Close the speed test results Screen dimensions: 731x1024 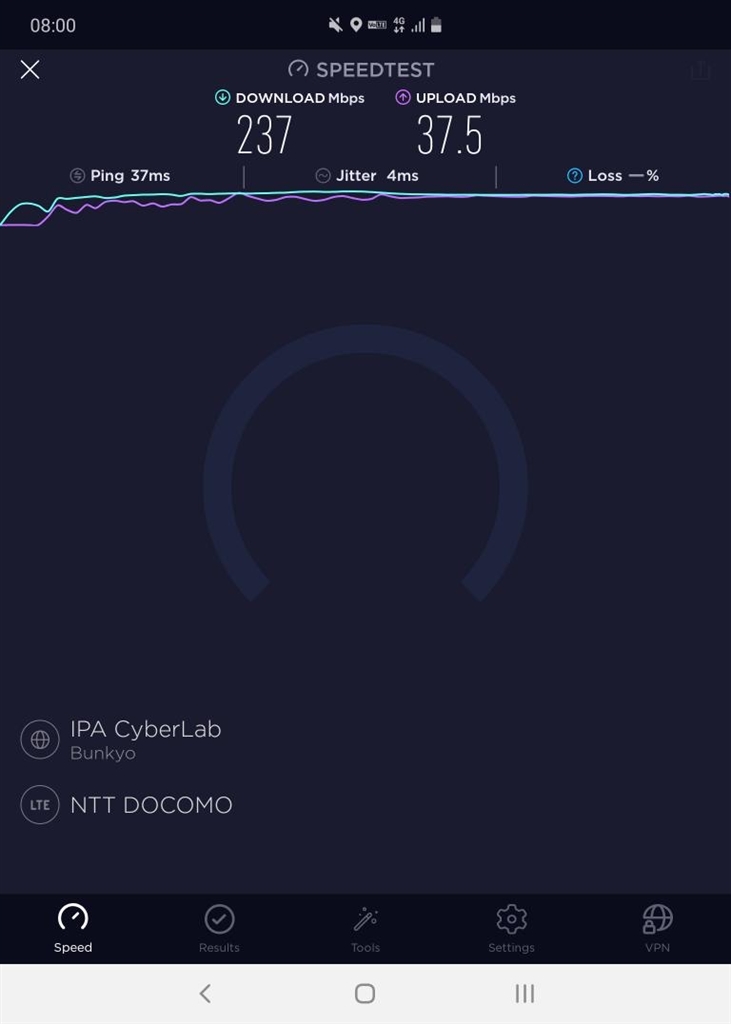click(x=30, y=69)
